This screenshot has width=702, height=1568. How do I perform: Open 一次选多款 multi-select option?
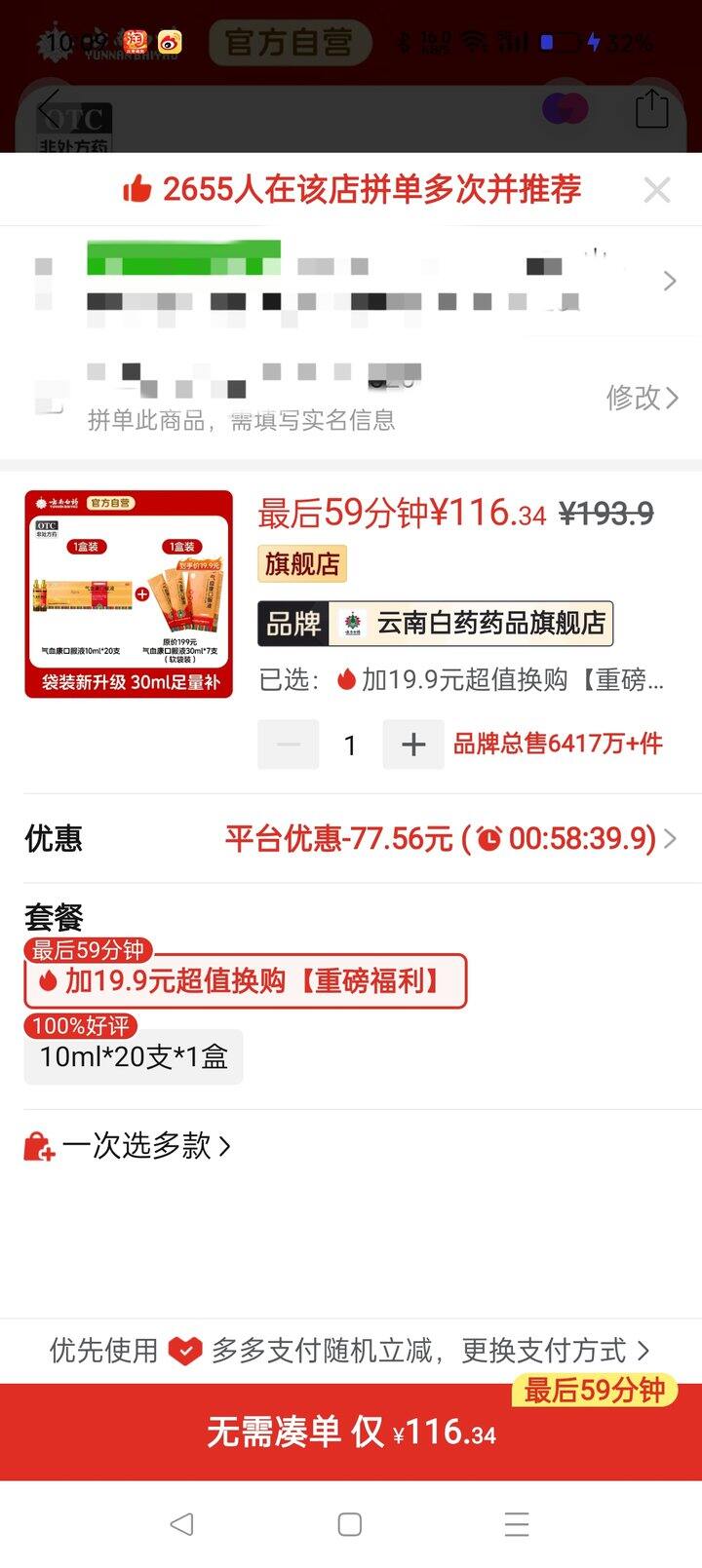click(129, 1146)
